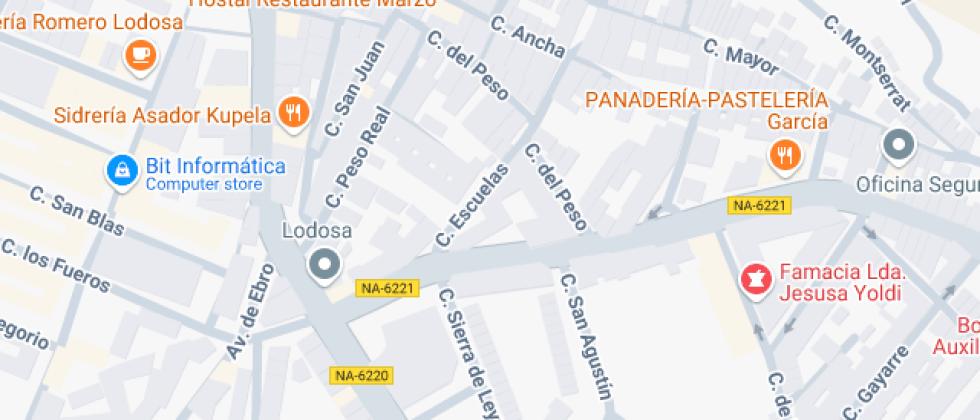Open Panadería-Pastelería García marker
Image resolution: width=980 pixels, height=420 pixels.
click(x=786, y=154)
